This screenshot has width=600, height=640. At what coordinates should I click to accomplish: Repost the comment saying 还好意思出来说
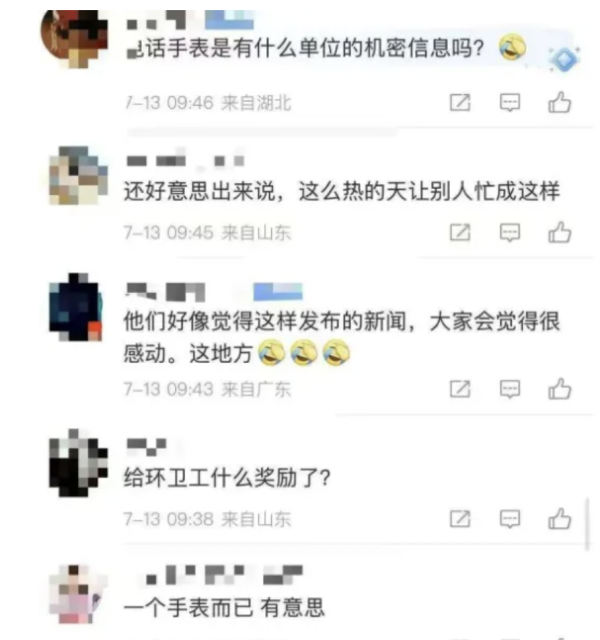coord(460,232)
